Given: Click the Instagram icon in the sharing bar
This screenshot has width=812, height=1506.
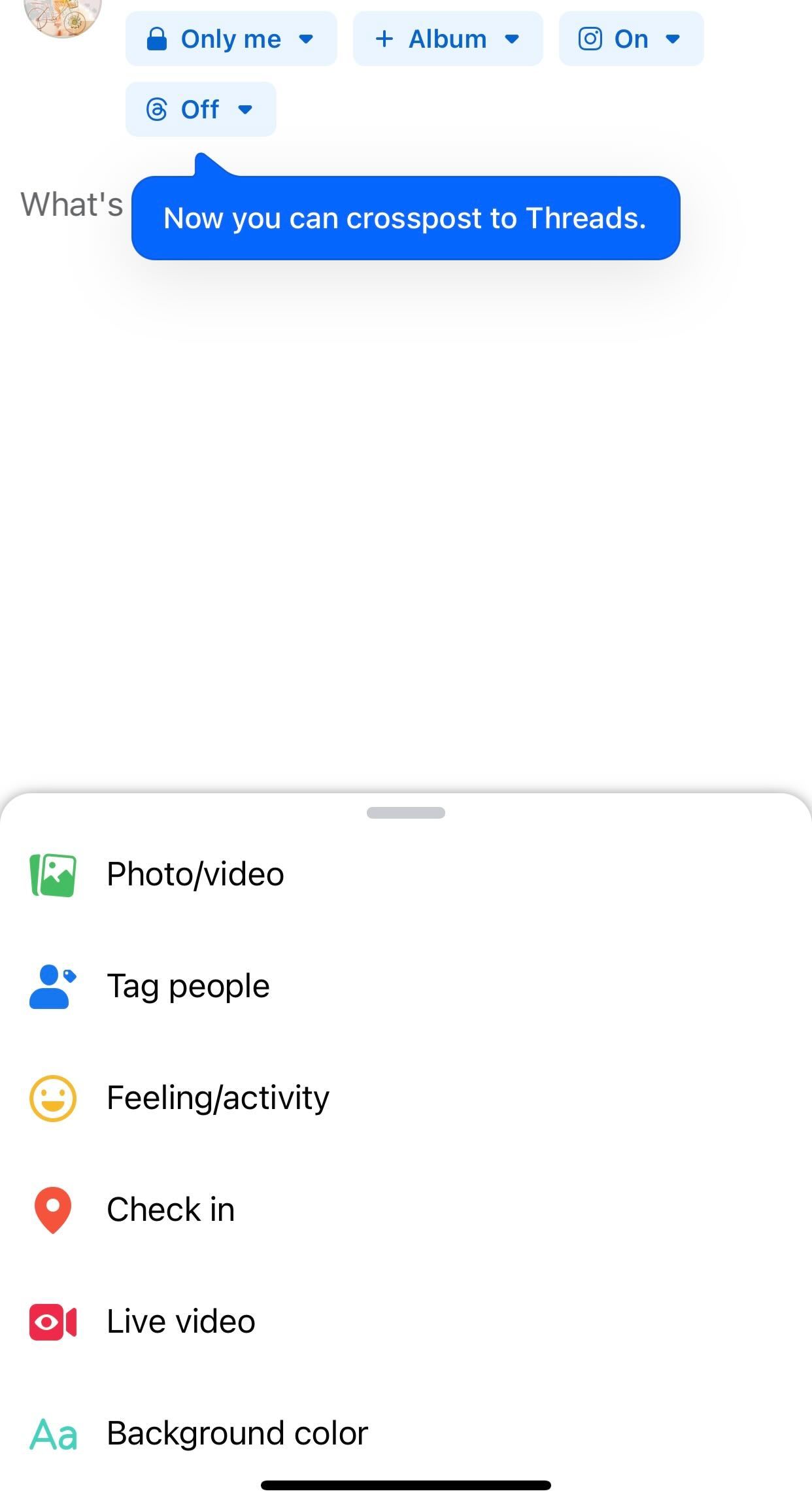Looking at the screenshot, I should point(589,39).
